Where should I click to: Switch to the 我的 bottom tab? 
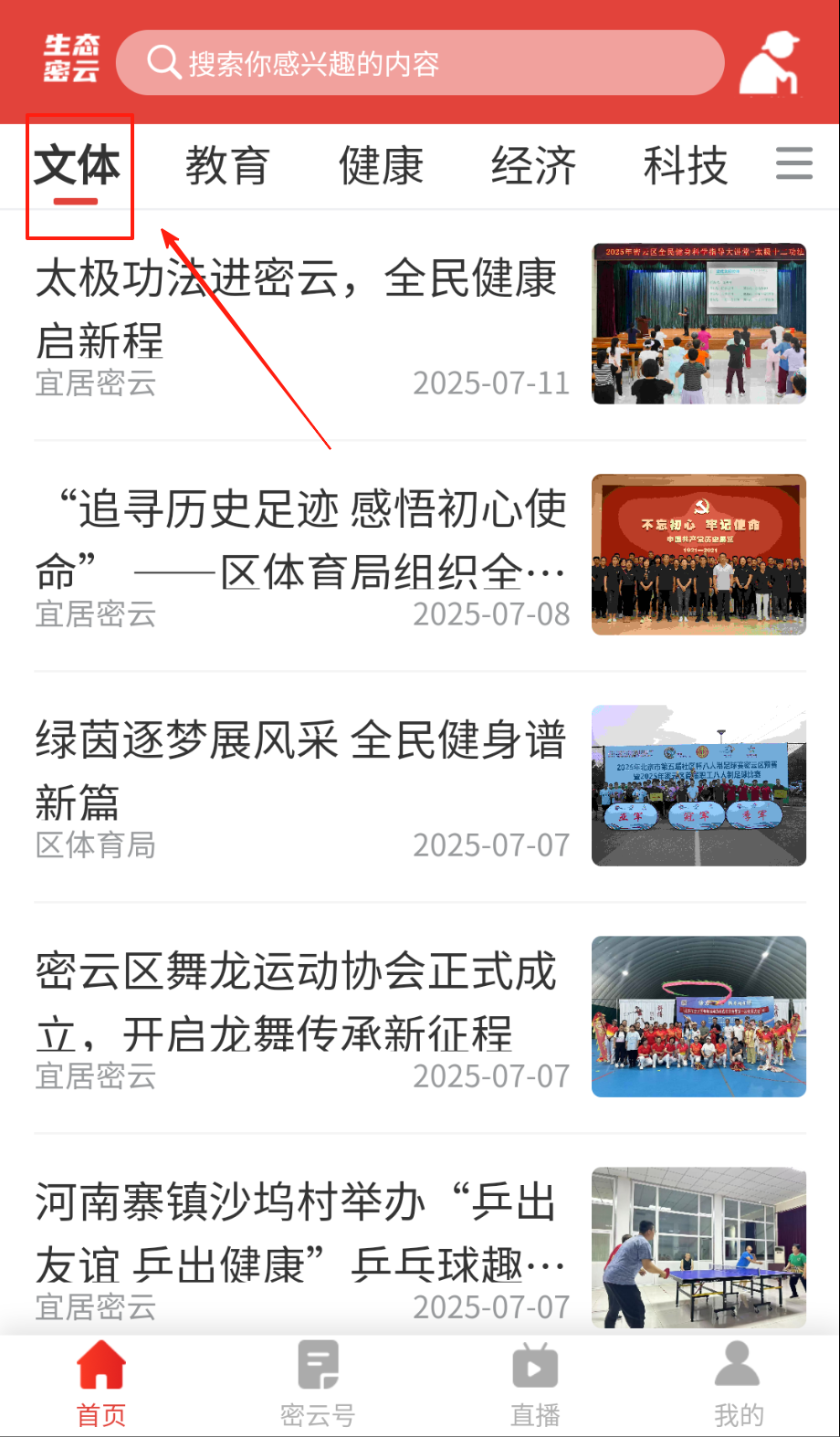pos(738,1384)
